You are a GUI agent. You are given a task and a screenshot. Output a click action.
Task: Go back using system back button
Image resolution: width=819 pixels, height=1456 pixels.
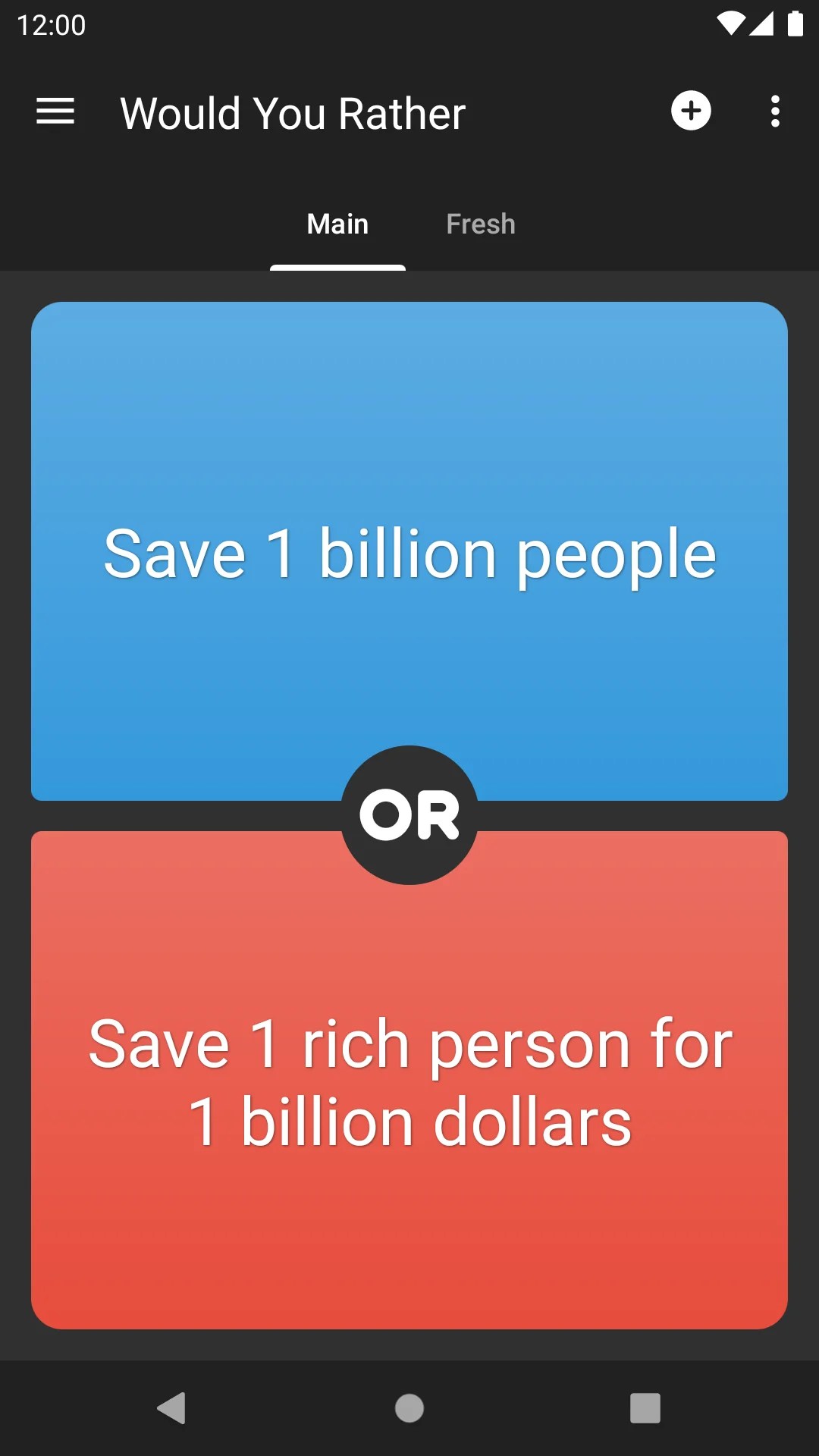172,1408
